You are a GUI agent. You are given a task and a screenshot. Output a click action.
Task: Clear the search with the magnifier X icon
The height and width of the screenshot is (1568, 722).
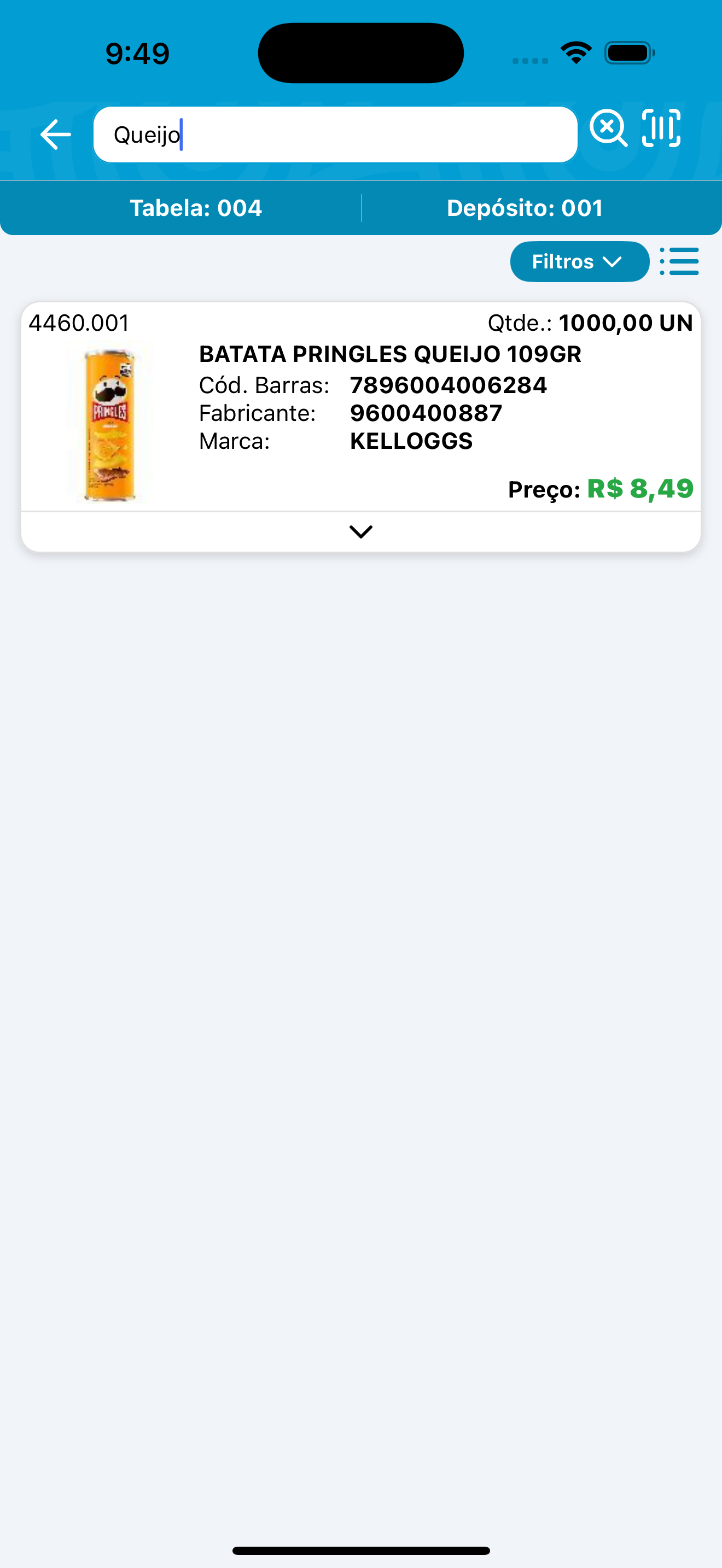(608, 128)
